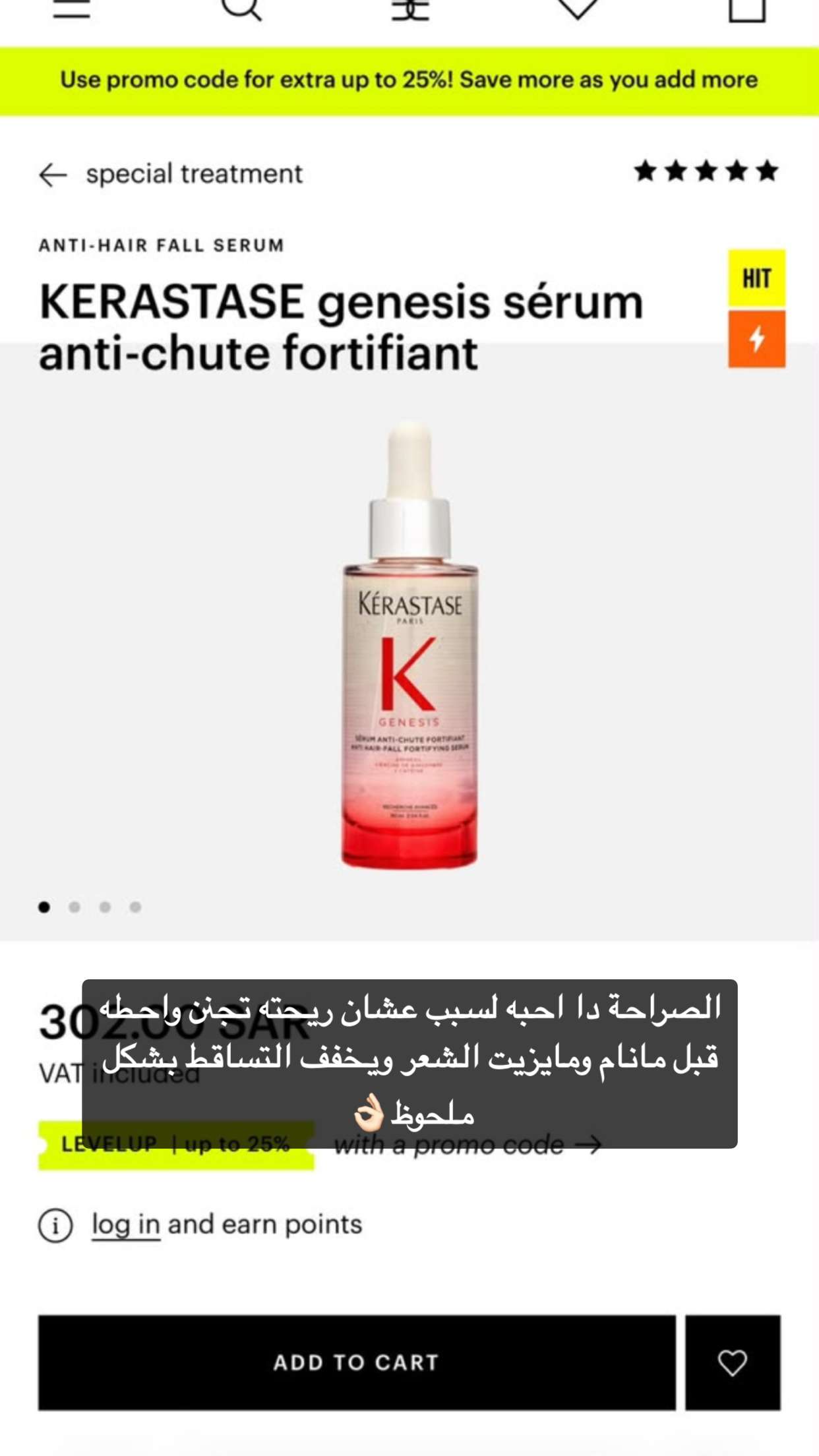Add the serum to cart

(357, 1362)
